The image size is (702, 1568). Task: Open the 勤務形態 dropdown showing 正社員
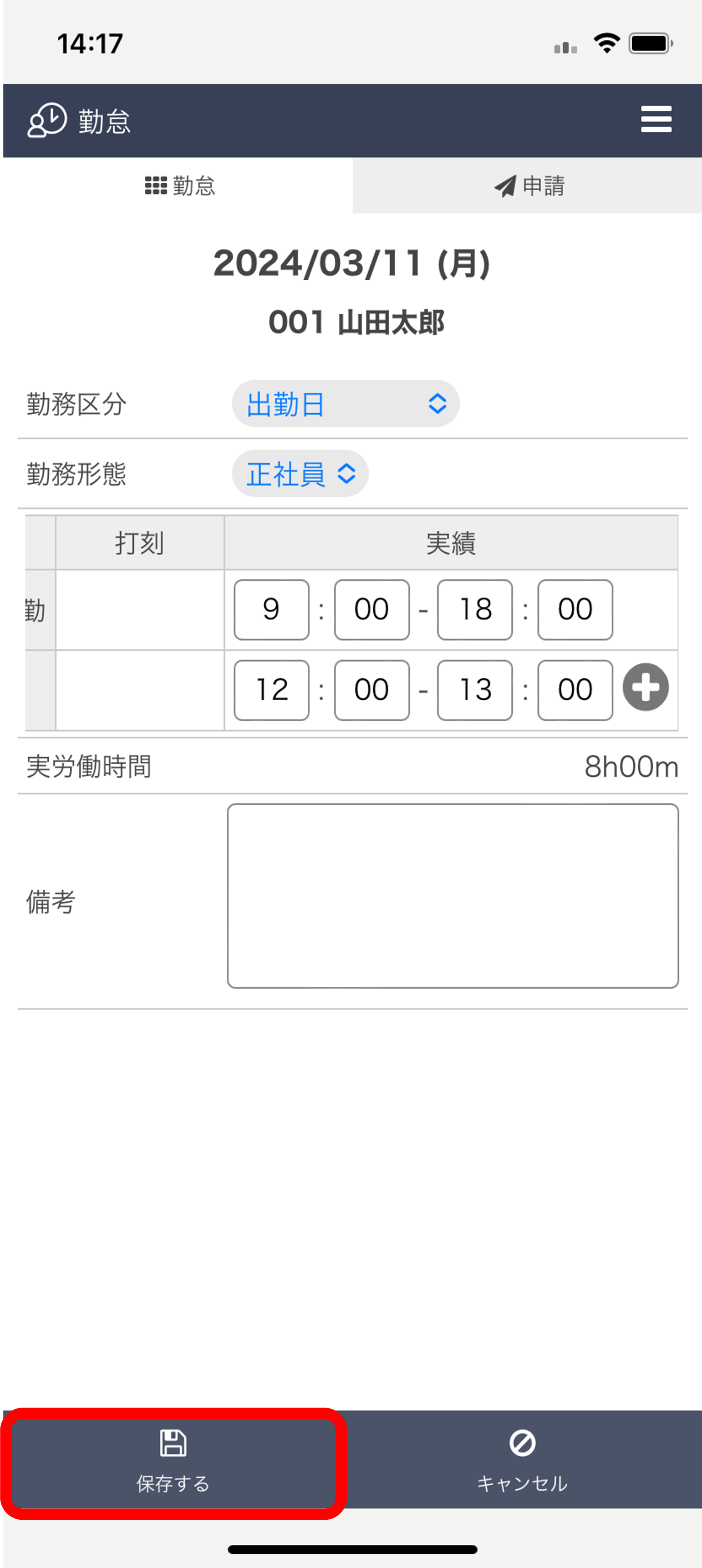pos(300,473)
